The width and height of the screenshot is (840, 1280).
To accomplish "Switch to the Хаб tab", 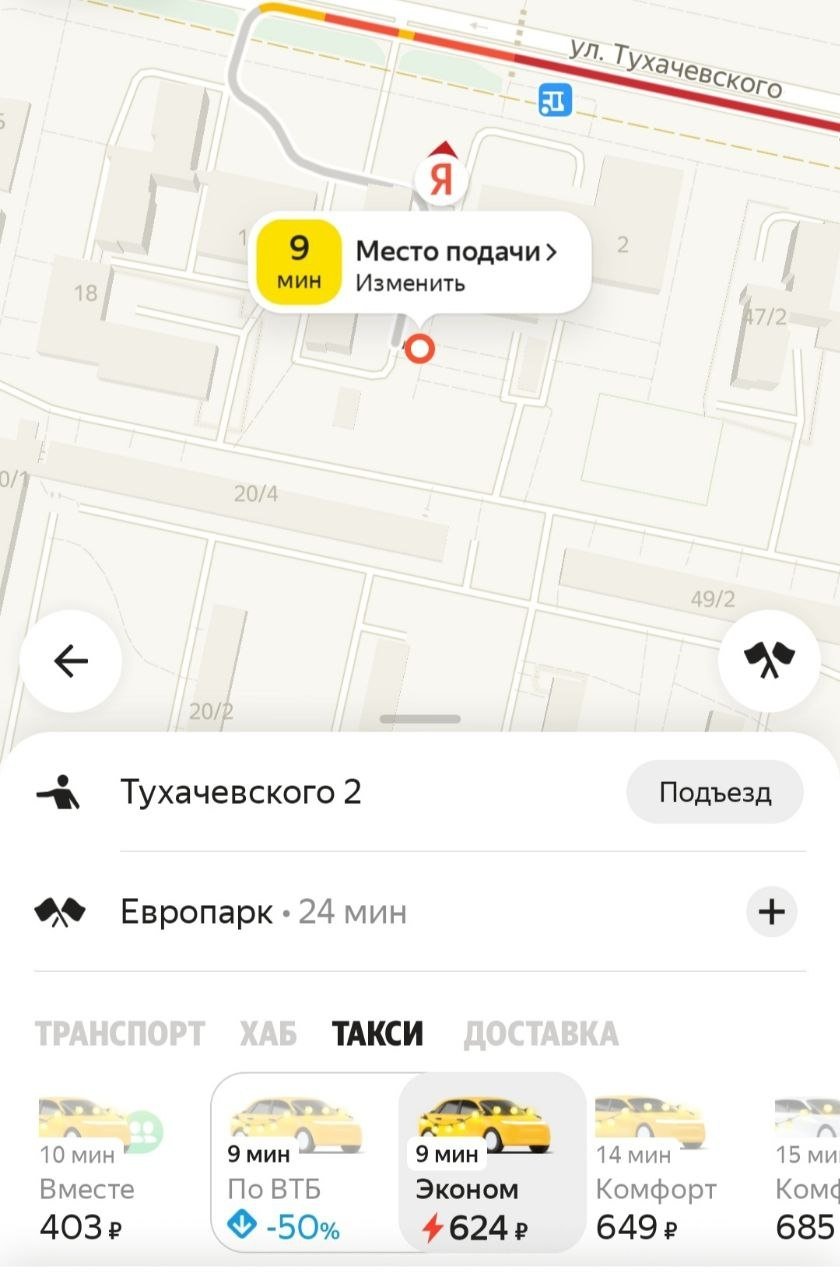I will pos(268,1034).
